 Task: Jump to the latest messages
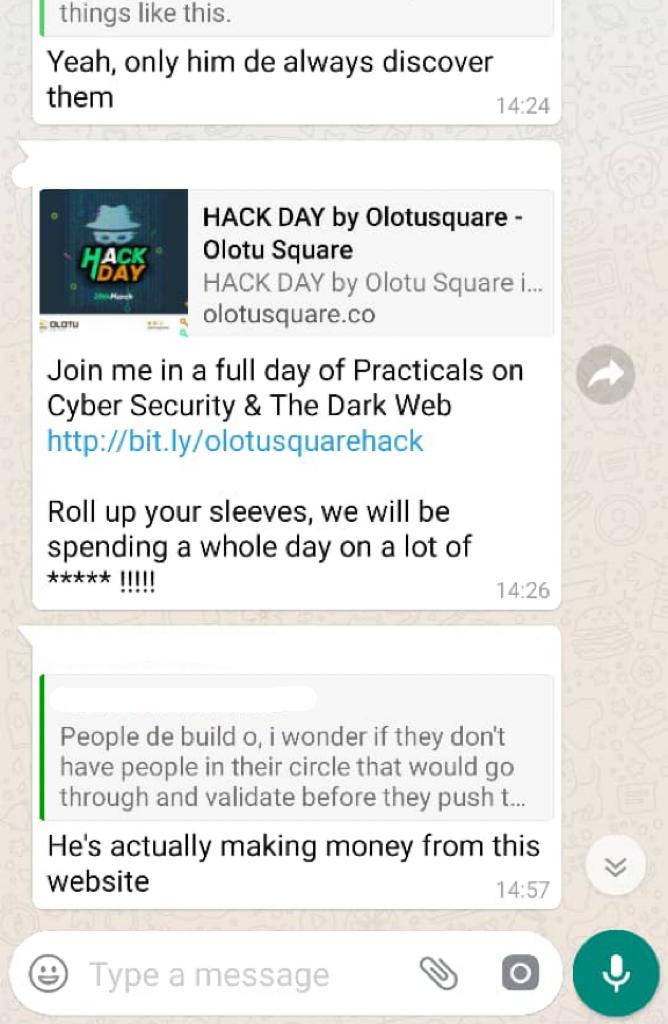coord(616,865)
